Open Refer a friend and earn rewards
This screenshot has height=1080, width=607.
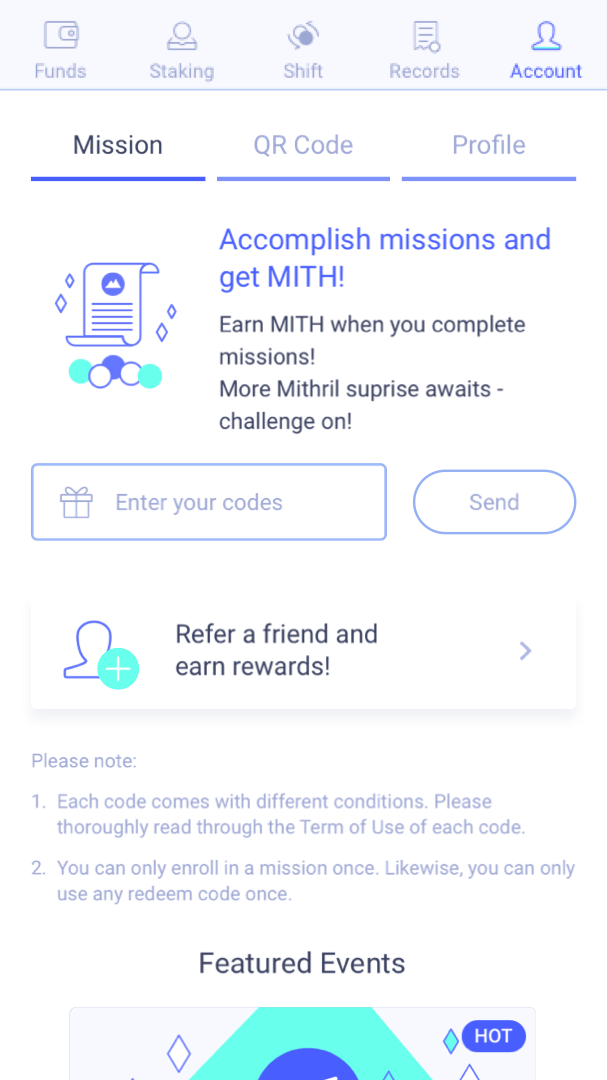click(303, 651)
